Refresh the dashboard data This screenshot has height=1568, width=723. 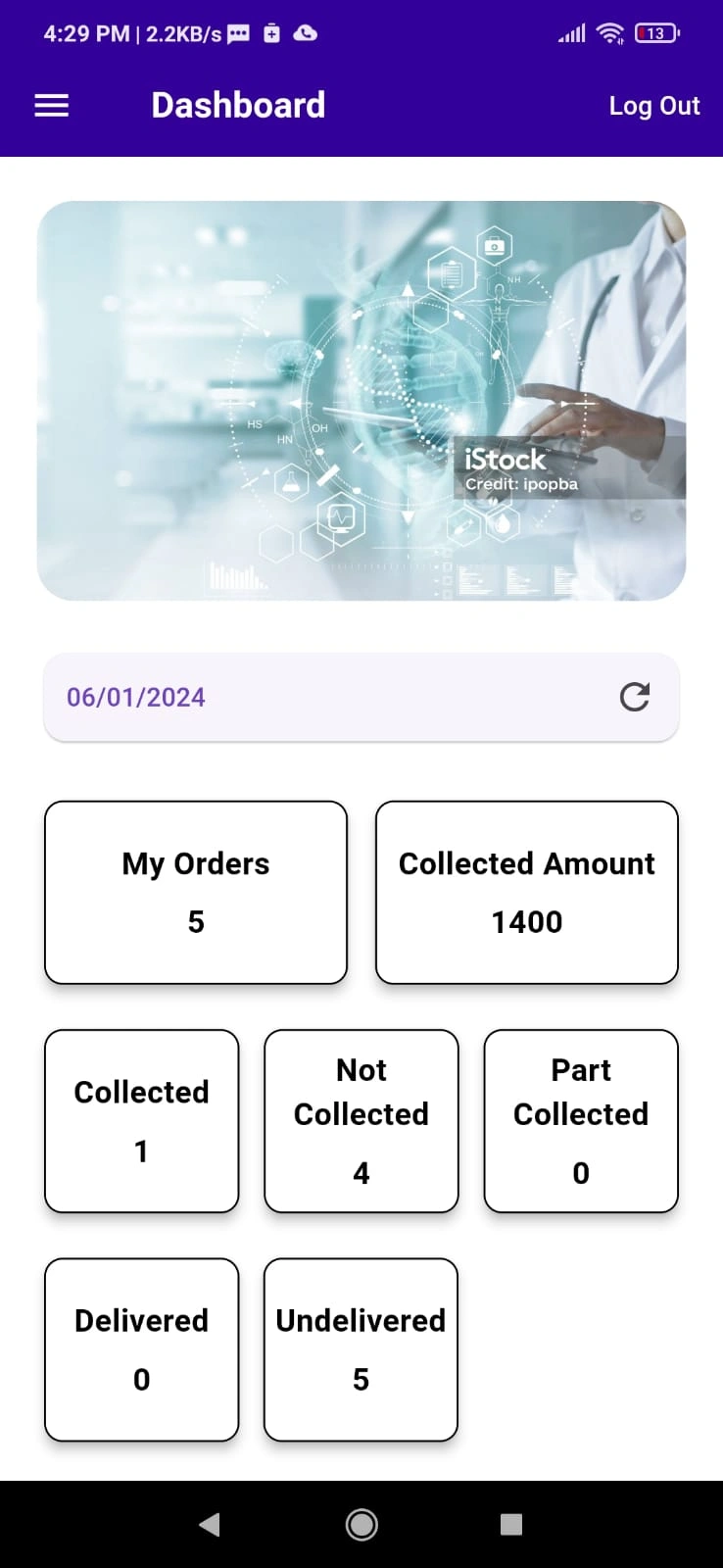[x=634, y=697]
